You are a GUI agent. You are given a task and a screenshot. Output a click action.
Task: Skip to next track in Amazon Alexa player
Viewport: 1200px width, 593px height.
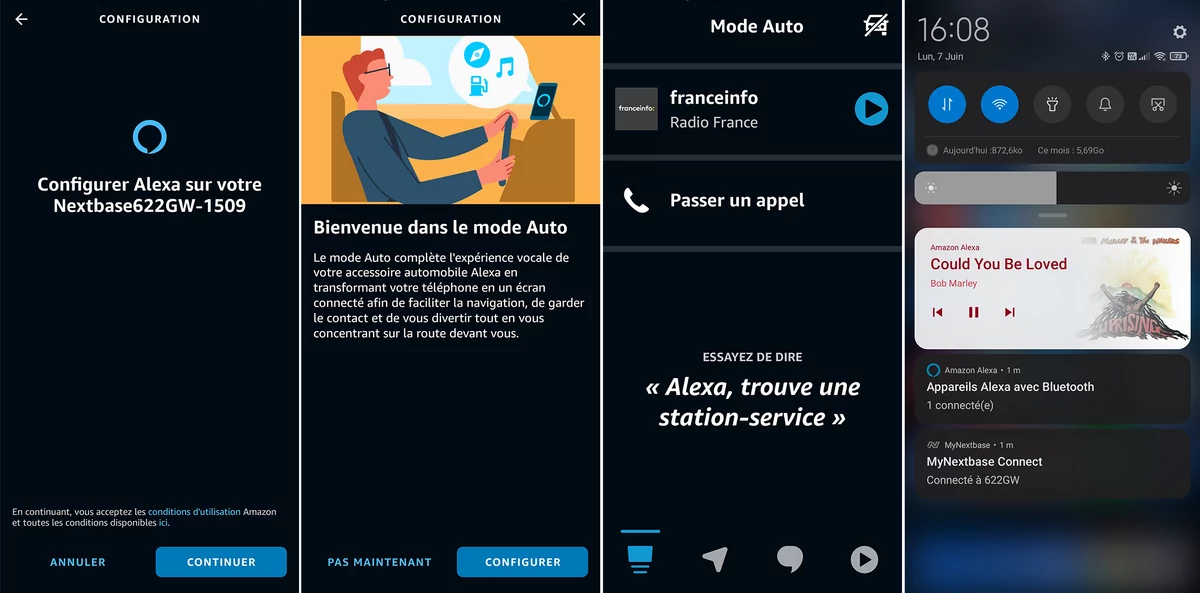point(1010,313)
